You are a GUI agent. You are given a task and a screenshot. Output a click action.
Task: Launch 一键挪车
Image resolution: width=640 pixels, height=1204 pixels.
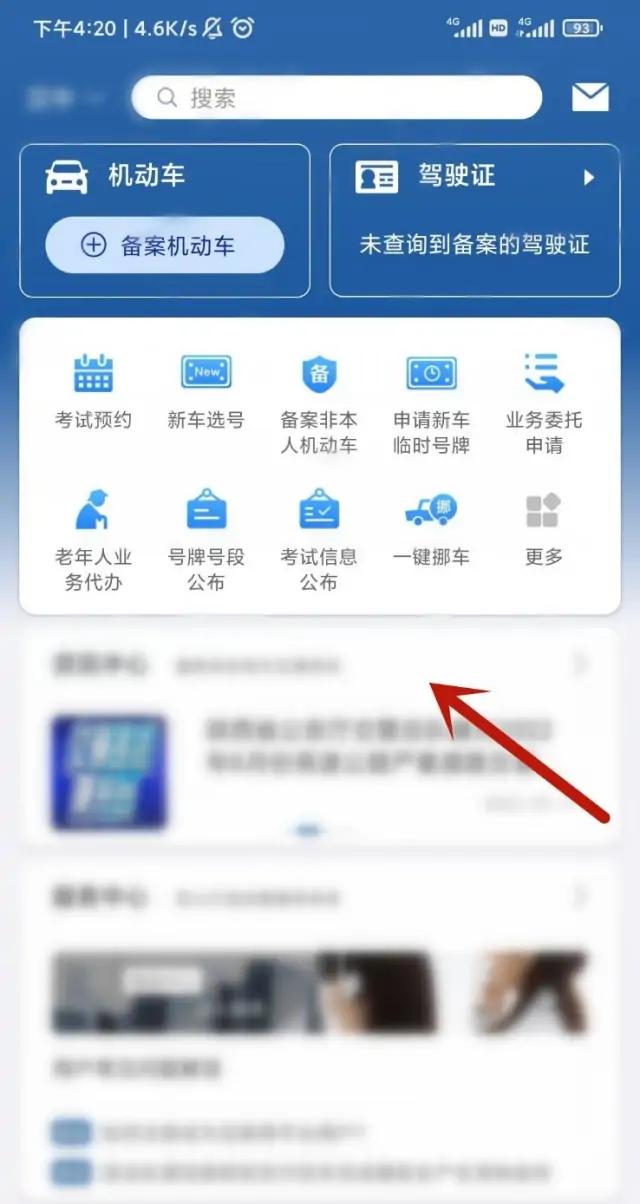coord(431,530)
